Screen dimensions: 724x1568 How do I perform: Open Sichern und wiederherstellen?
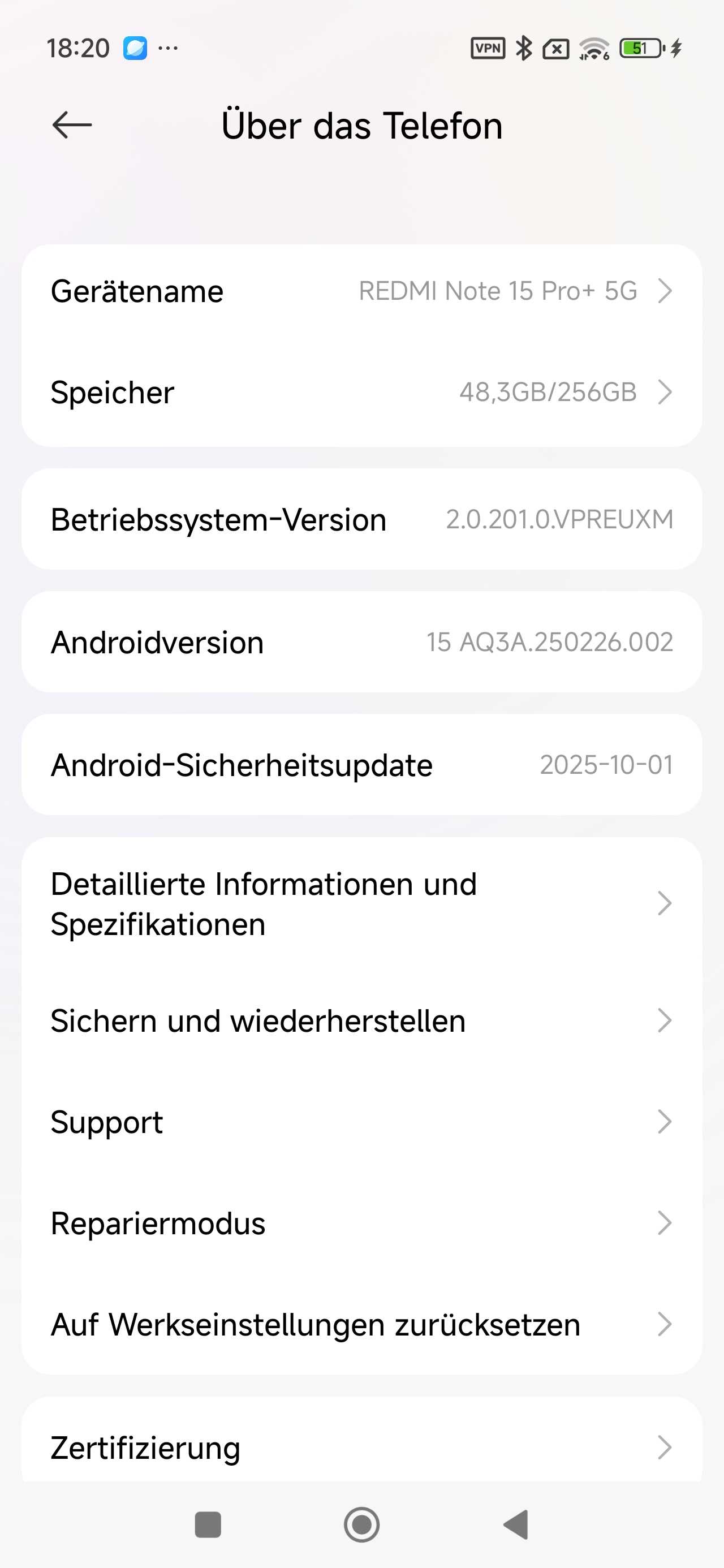click(361, 1021)
